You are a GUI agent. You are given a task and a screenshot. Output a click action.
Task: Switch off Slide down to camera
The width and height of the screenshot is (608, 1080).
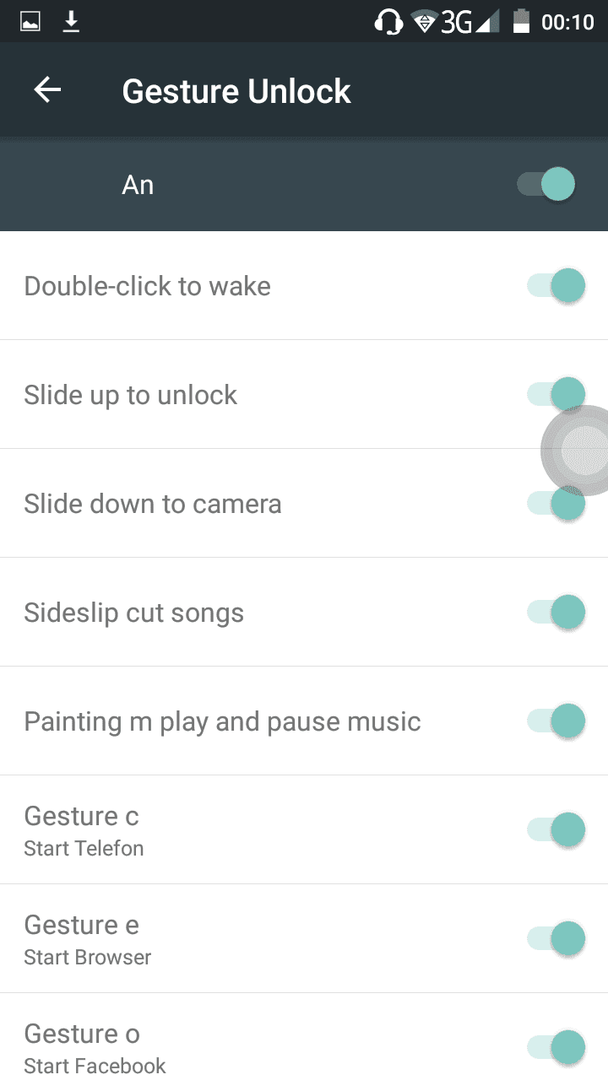click(x=556, y=503)
